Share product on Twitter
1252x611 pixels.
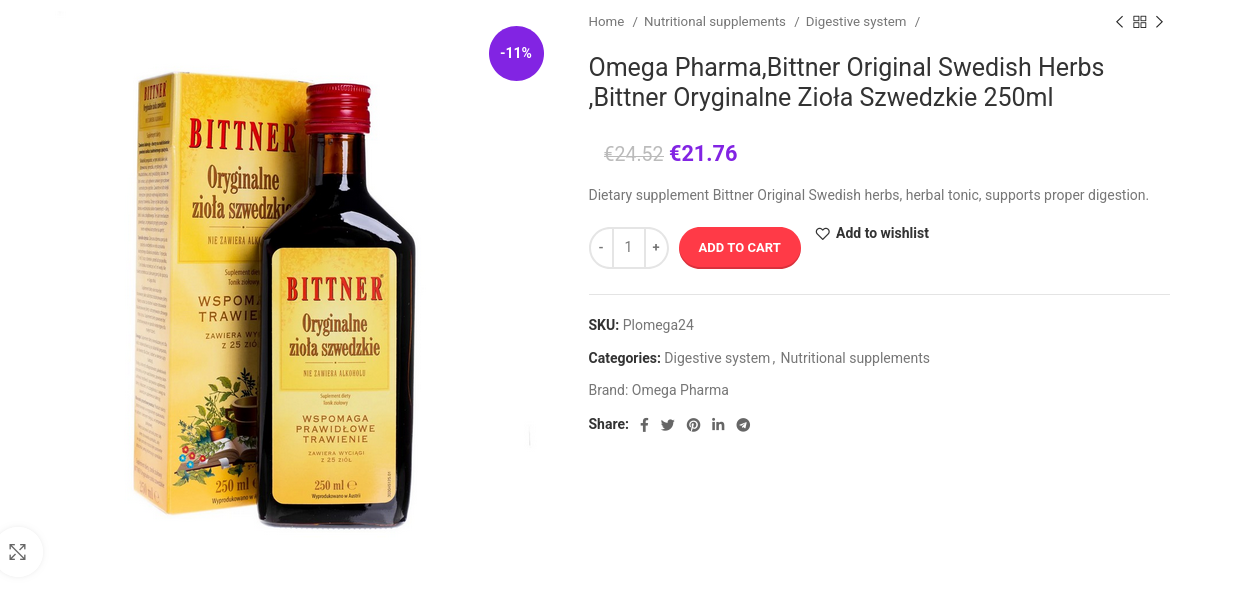668,425
